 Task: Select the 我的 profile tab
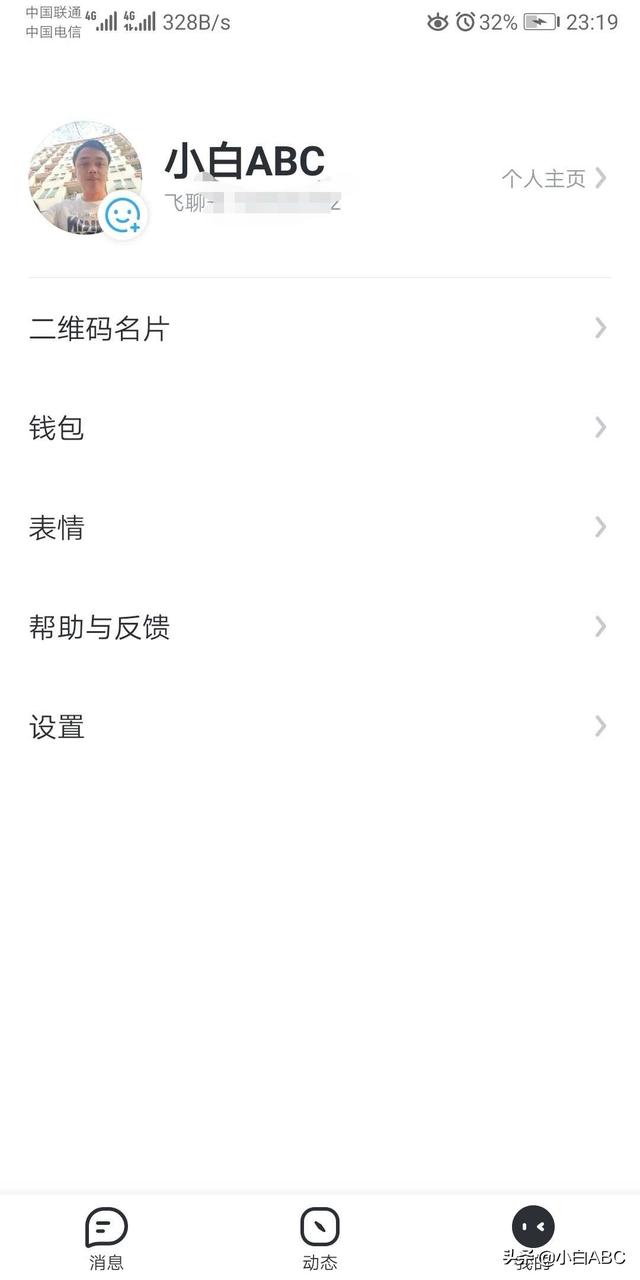[x=533, y=1238]
